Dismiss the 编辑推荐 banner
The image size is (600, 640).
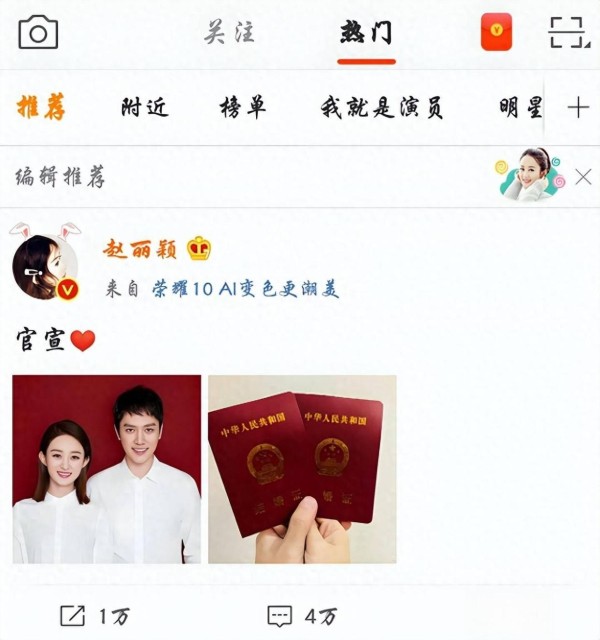(583, 177)
